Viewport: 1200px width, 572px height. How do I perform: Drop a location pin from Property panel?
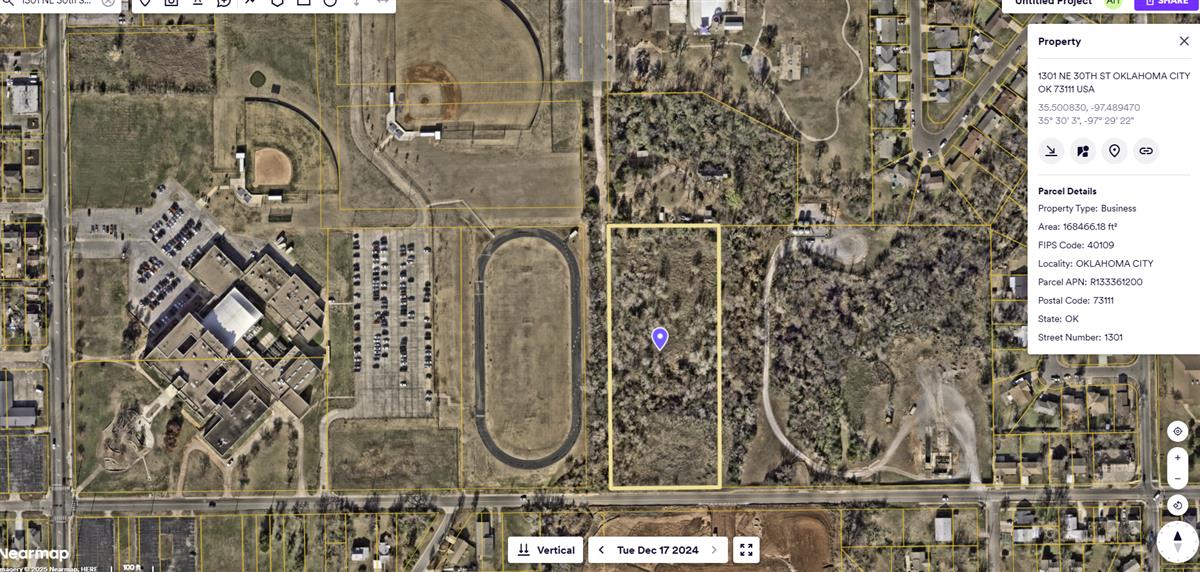tap(1115, 151)
